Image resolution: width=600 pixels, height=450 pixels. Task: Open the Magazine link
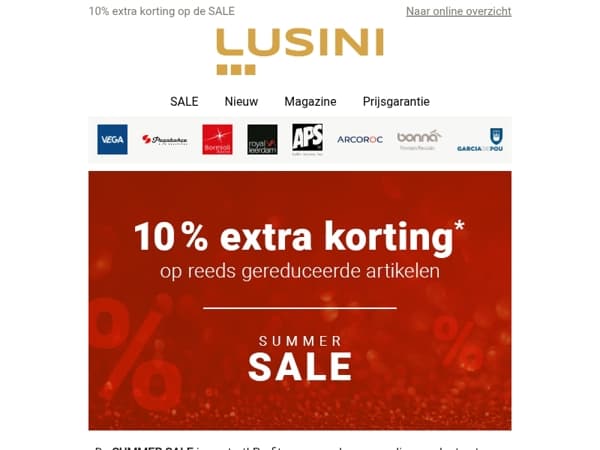(x=310, y=101)
